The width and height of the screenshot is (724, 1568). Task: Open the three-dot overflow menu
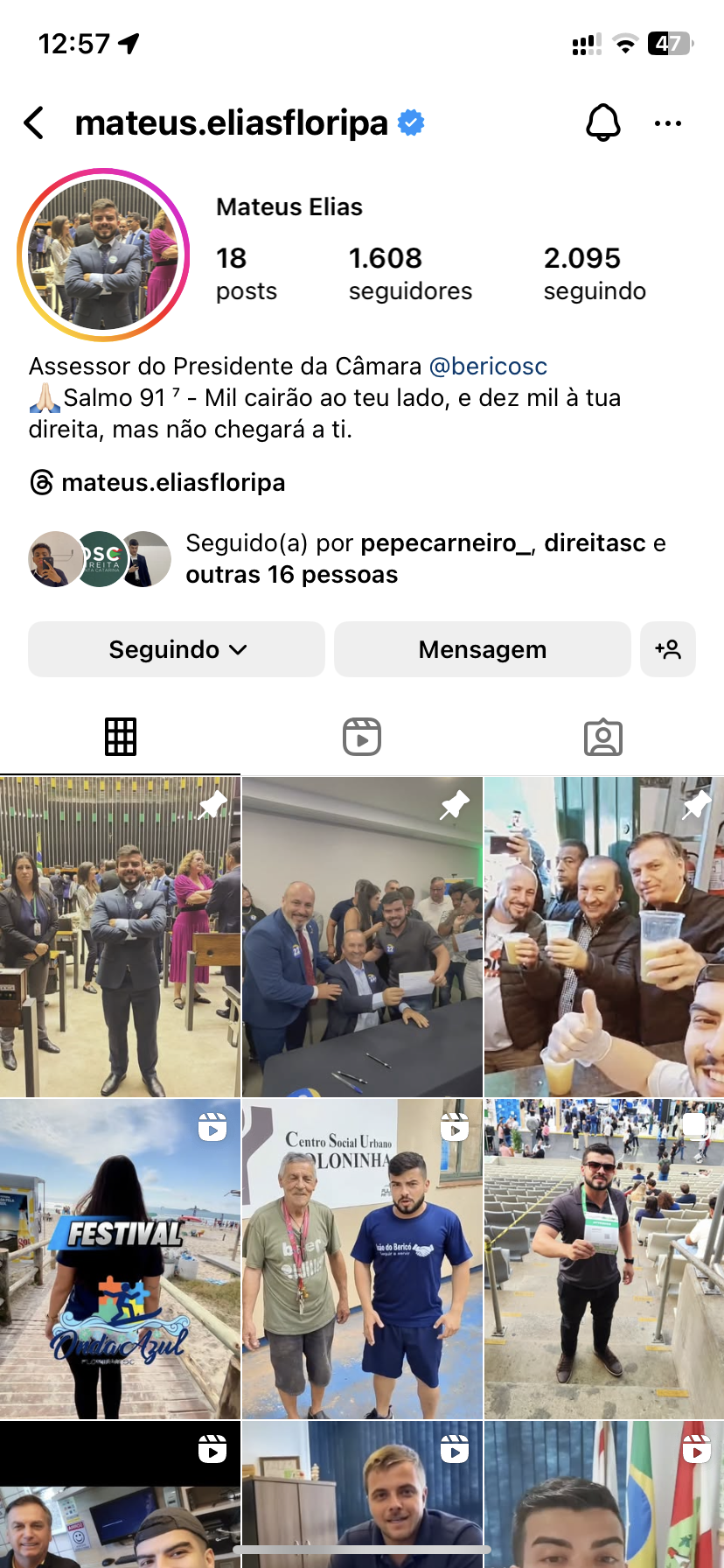(667, 123)
